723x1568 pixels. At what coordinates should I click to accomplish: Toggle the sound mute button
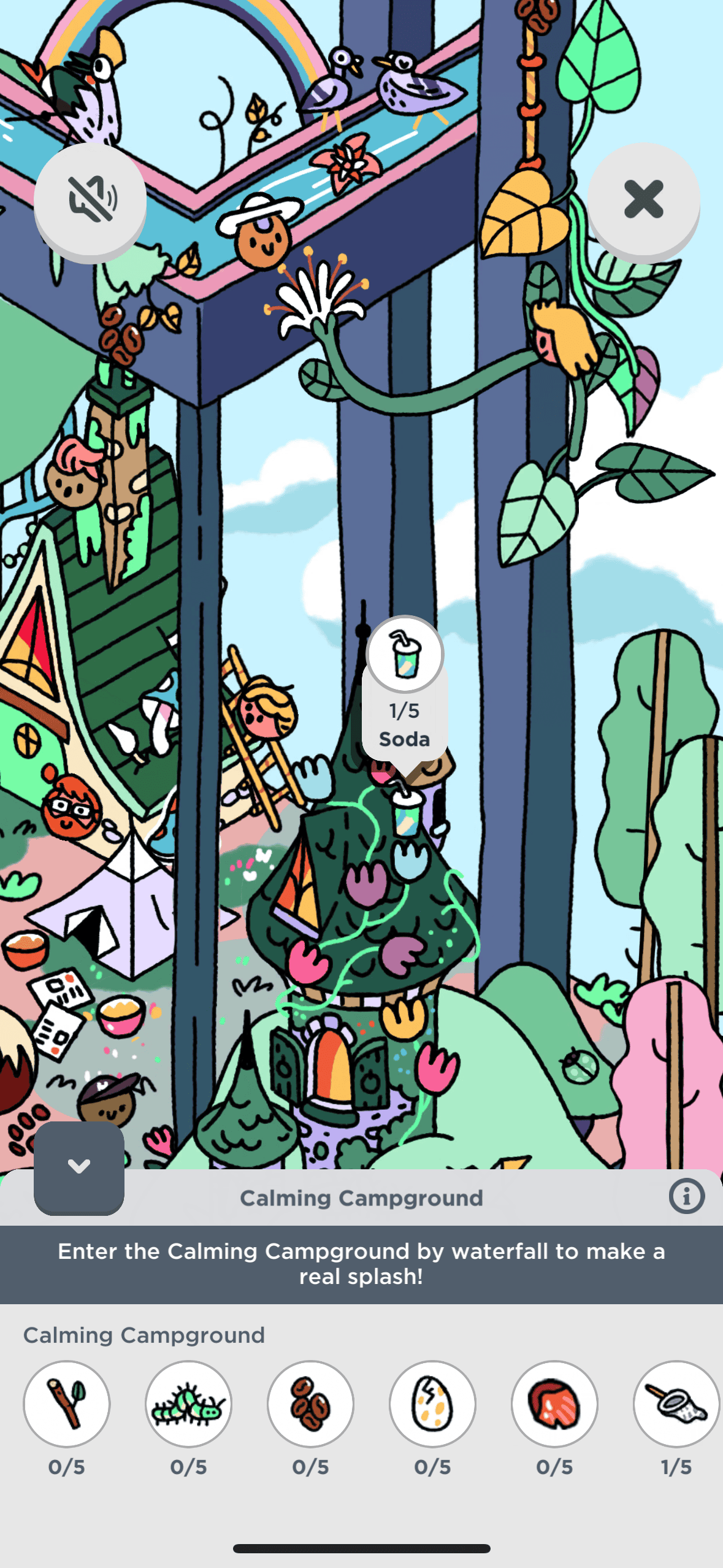coord(90,199)
